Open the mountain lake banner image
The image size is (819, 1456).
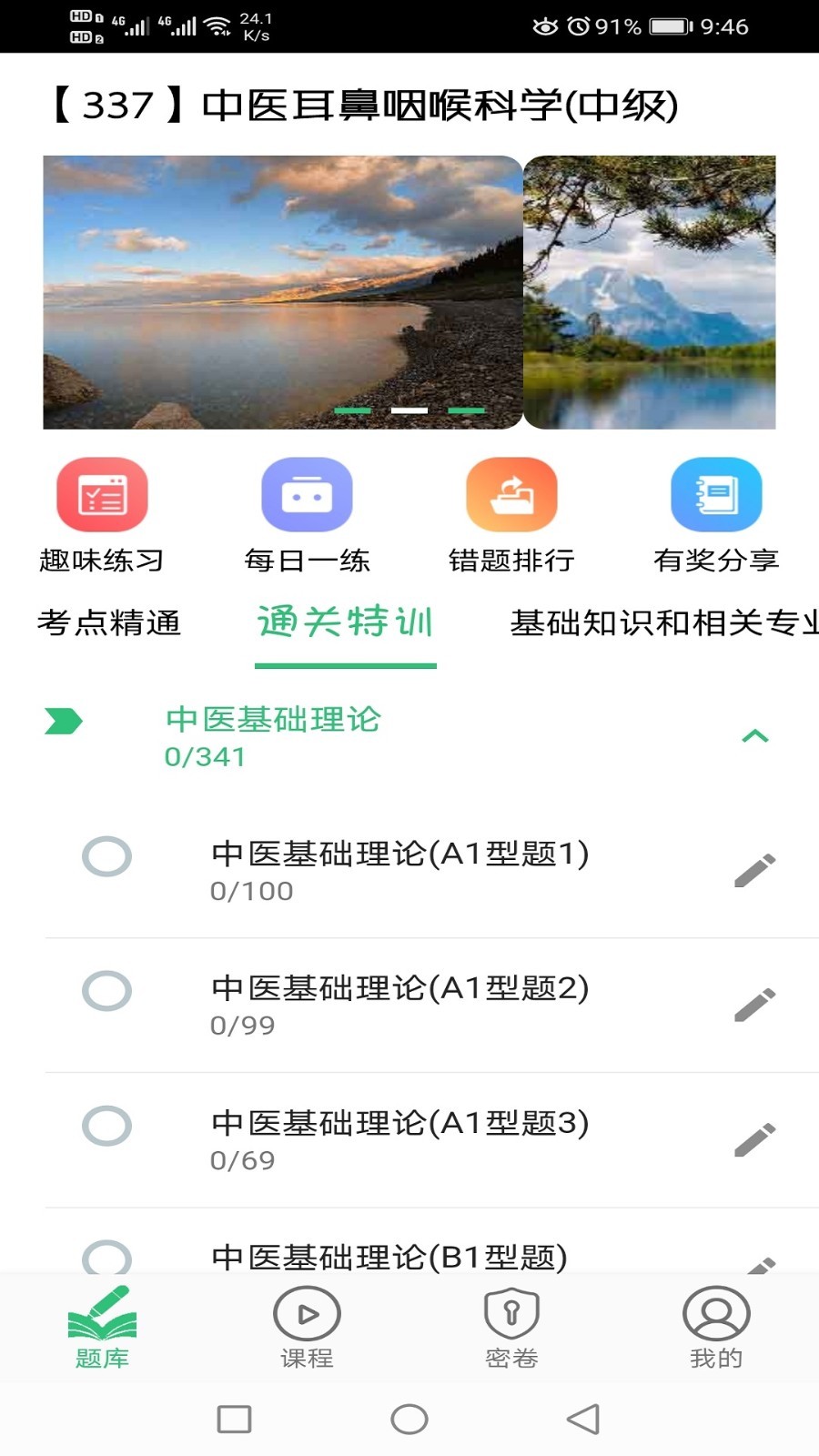[x=650, y=291]
